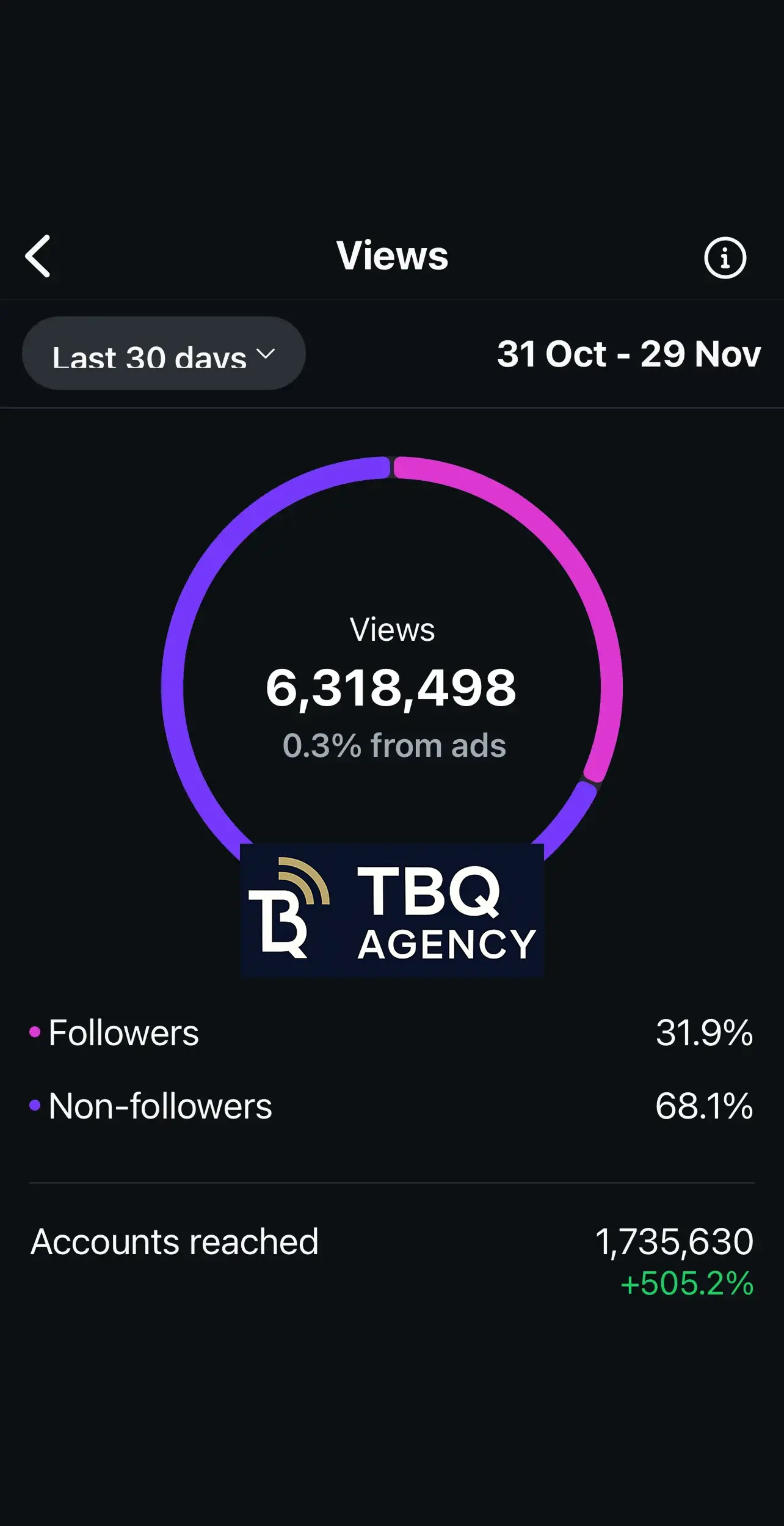Open the info icon about Views
Screen dimensions: 784x1526
(725, 258)
